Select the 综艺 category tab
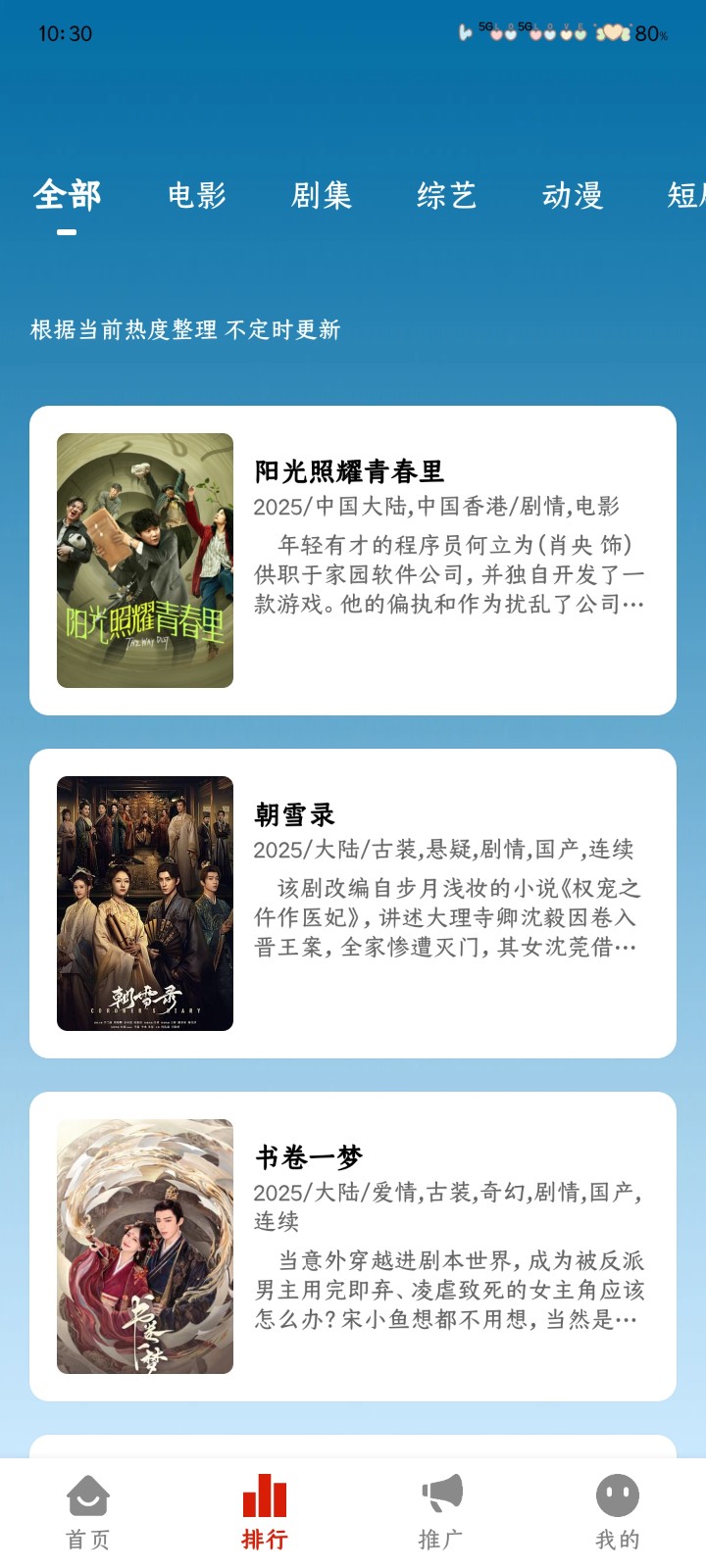 point(446,196)
